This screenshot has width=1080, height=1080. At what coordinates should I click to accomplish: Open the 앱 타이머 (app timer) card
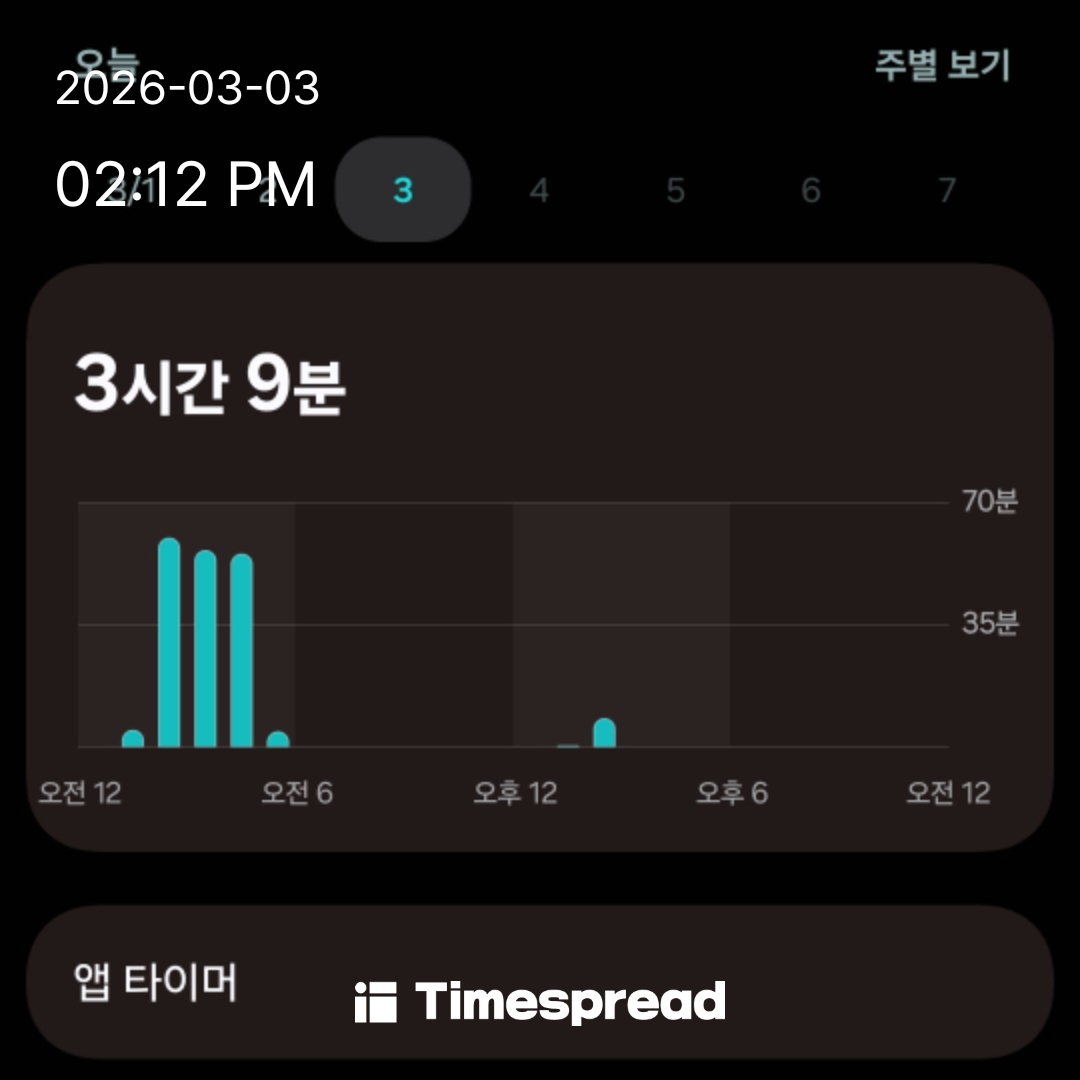click(x=538, y=983)
